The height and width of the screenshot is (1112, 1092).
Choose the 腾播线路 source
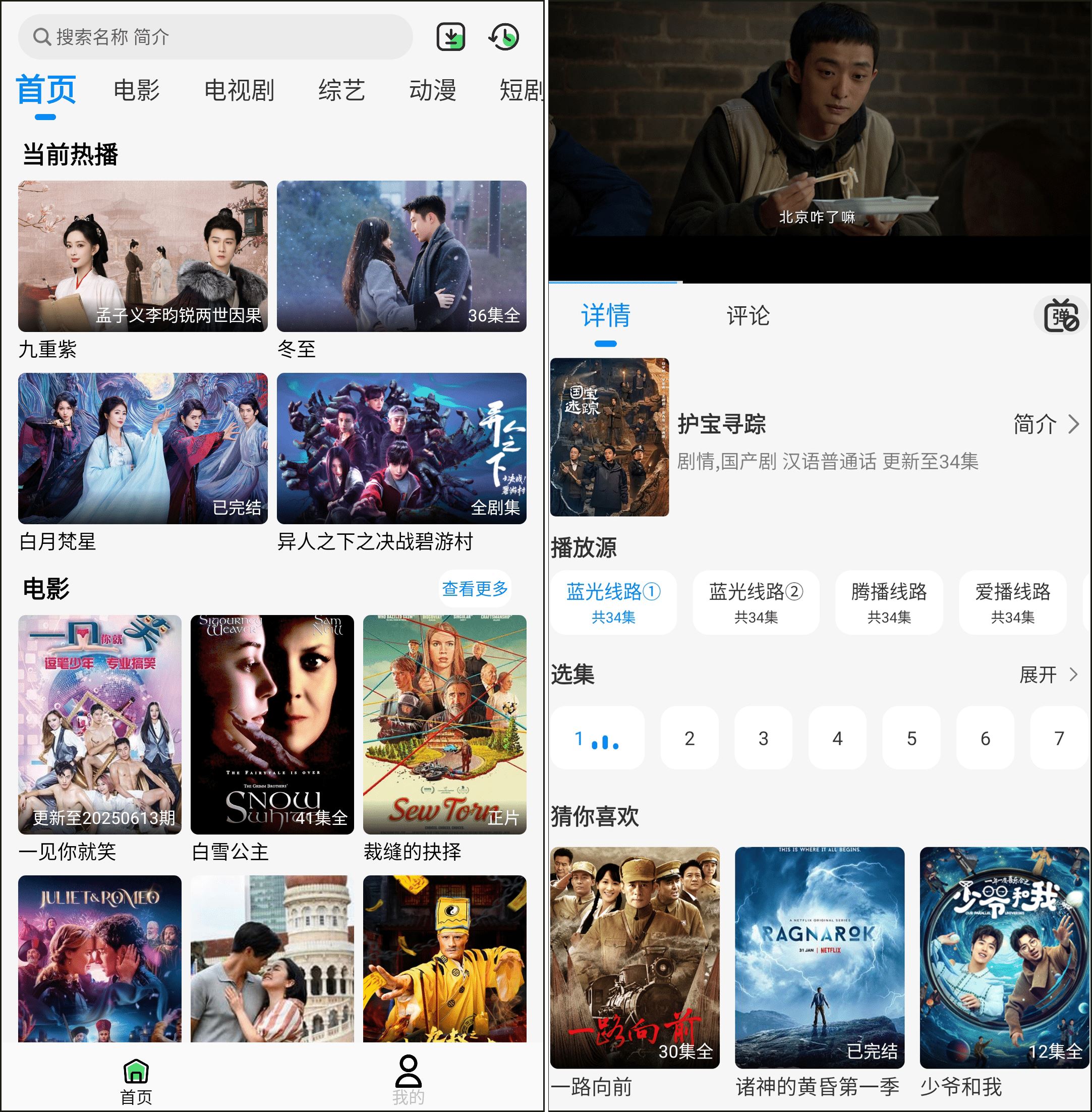(888, 602)
